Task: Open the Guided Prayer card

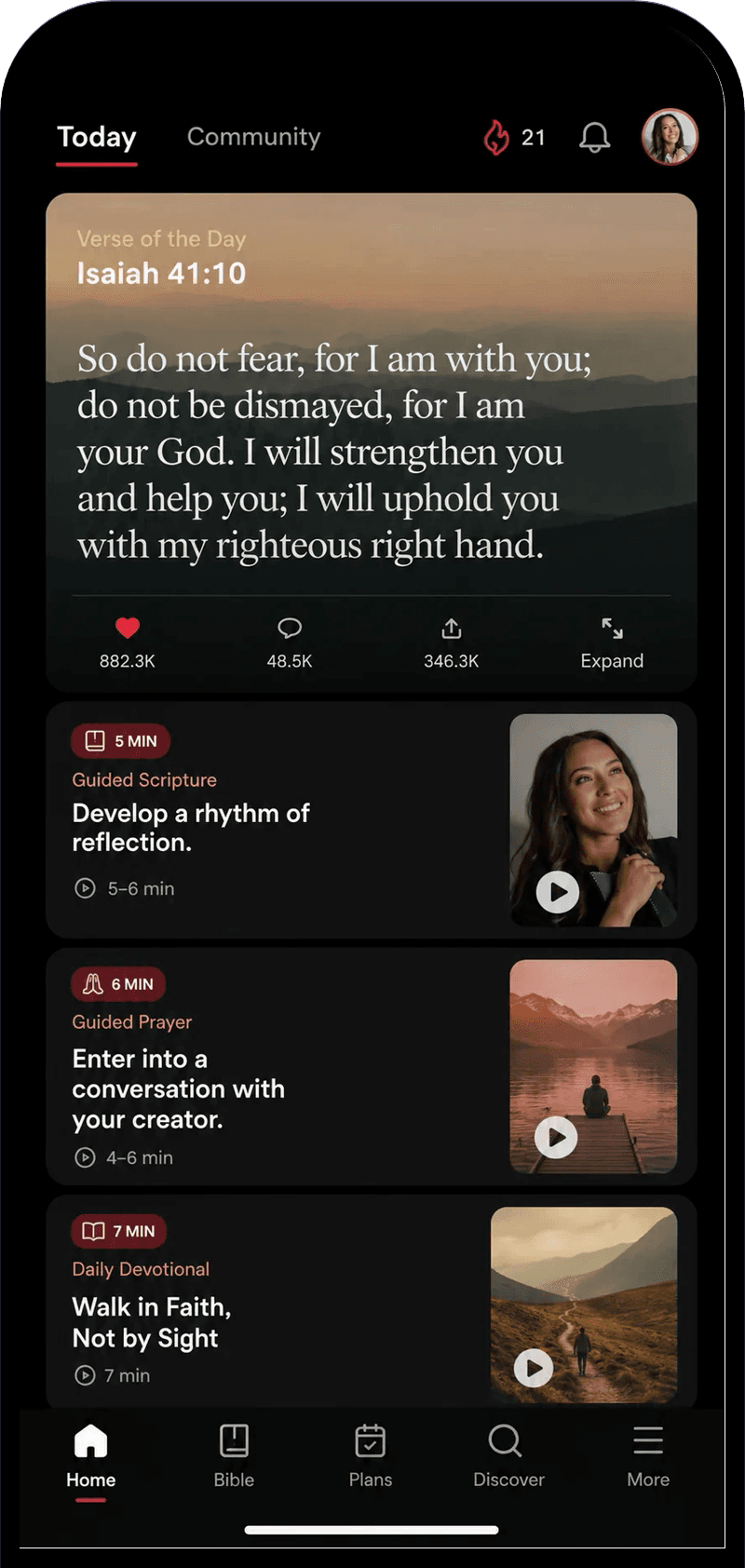Action: coord(372,1067)
